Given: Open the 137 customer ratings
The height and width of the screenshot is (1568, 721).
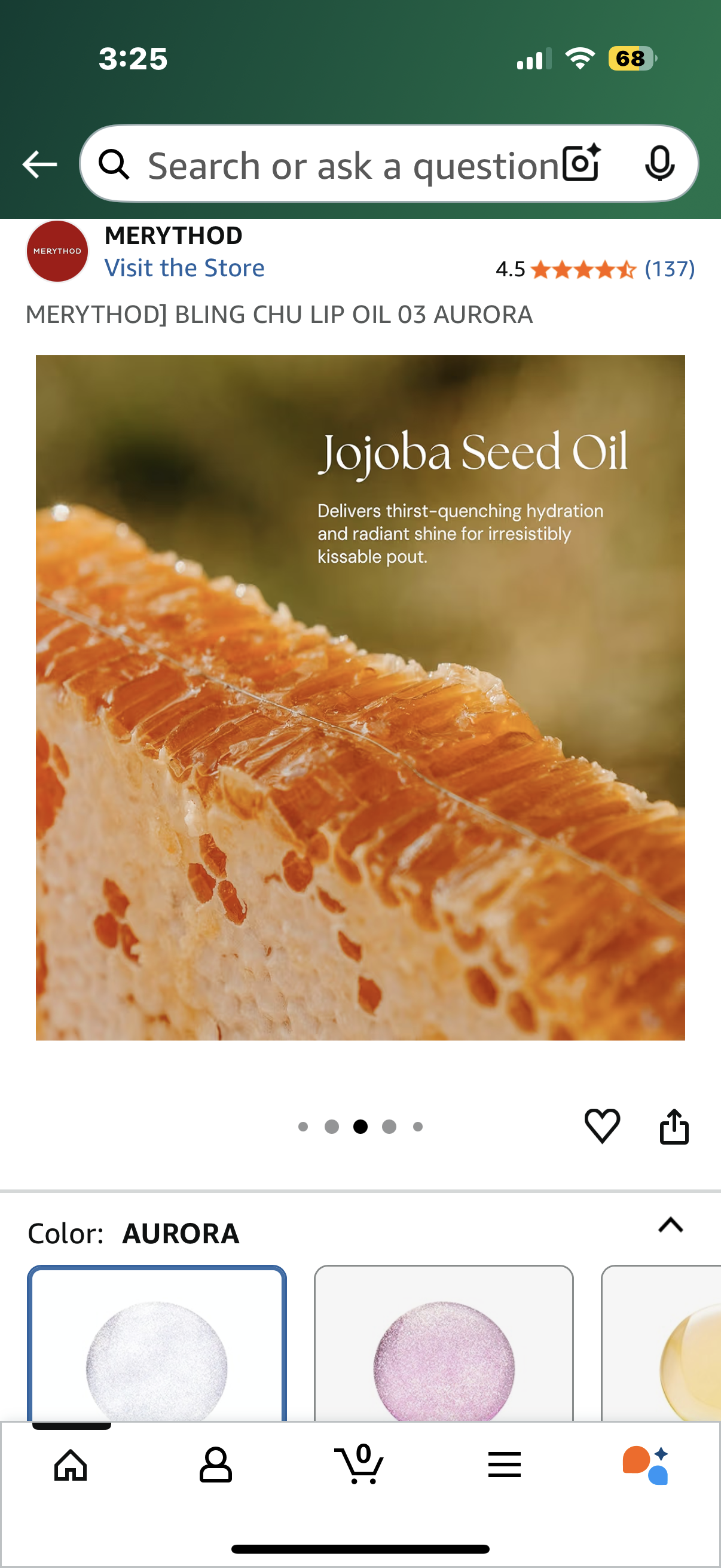Looking at the screenshot, I should pos(669,269).
